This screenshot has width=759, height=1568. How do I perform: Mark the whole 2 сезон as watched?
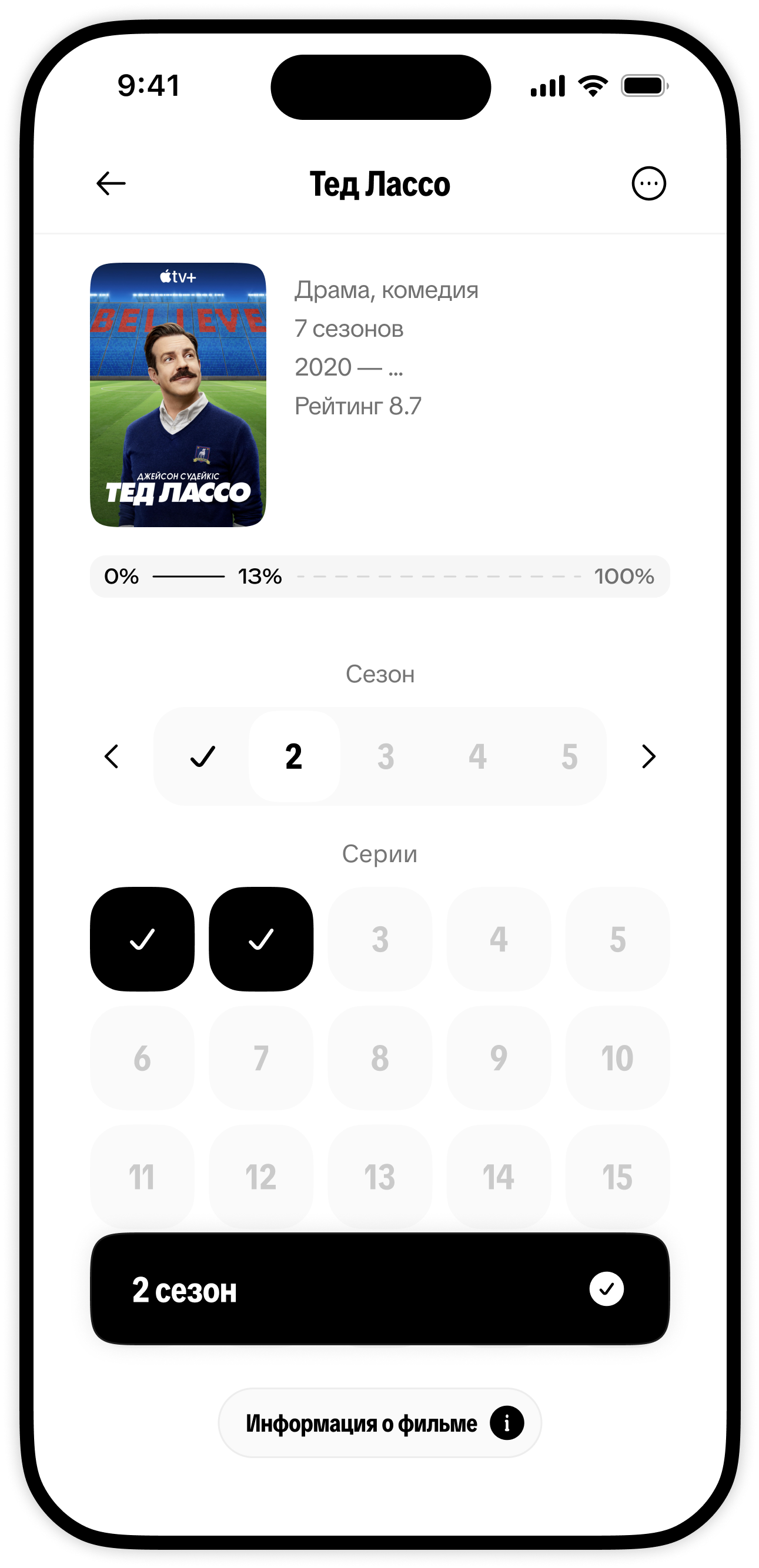(606, 1289)
